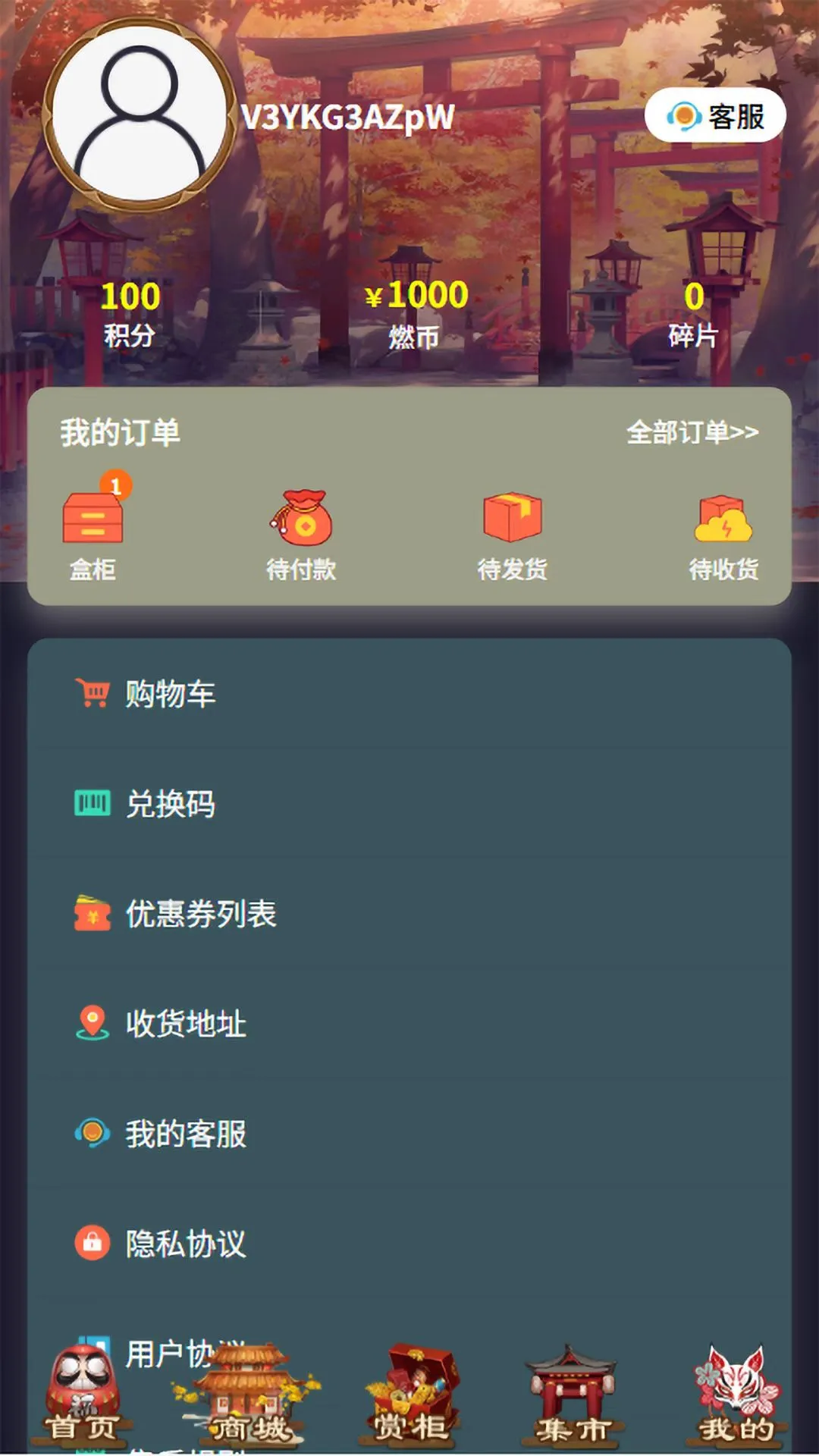
Task: Switch to 首页 home tab
Action: pos(82,1399)
